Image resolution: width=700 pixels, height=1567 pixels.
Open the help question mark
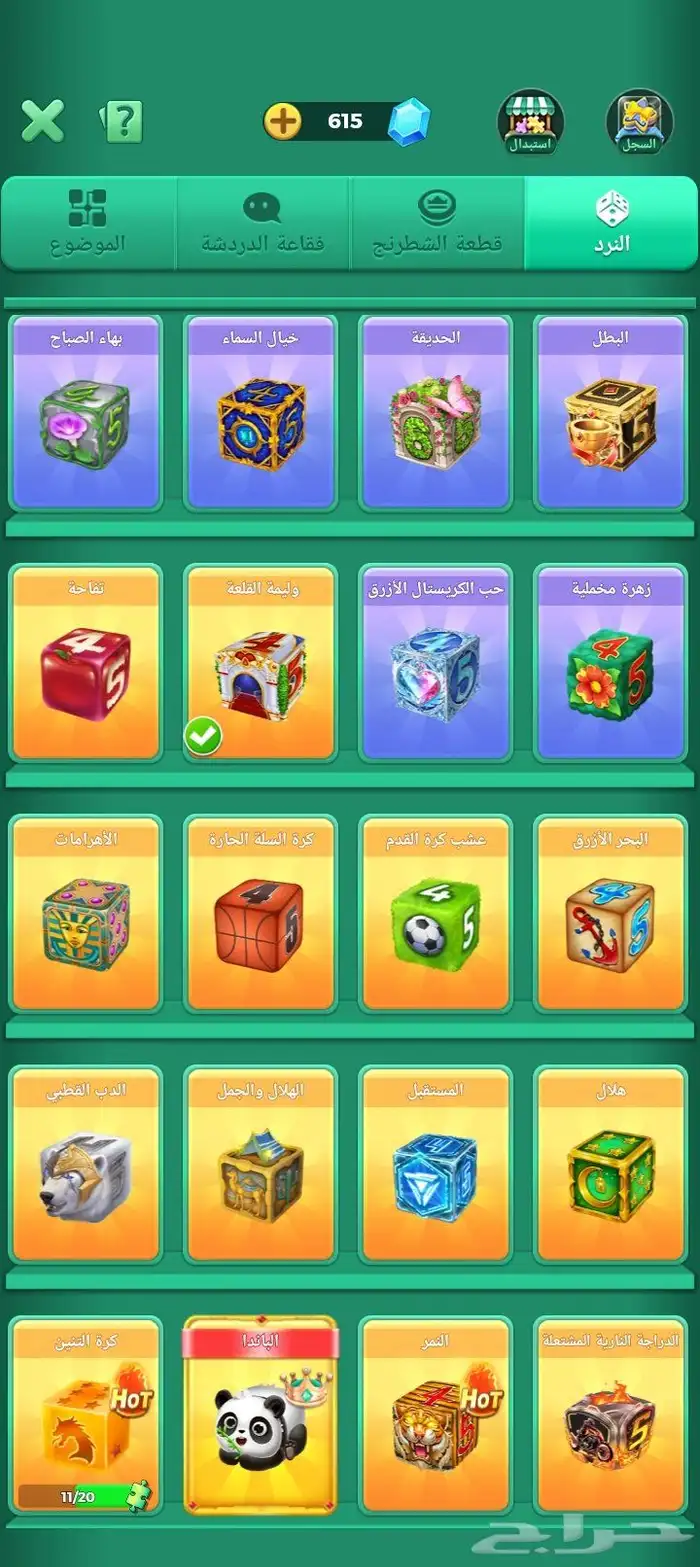[123, 122]
